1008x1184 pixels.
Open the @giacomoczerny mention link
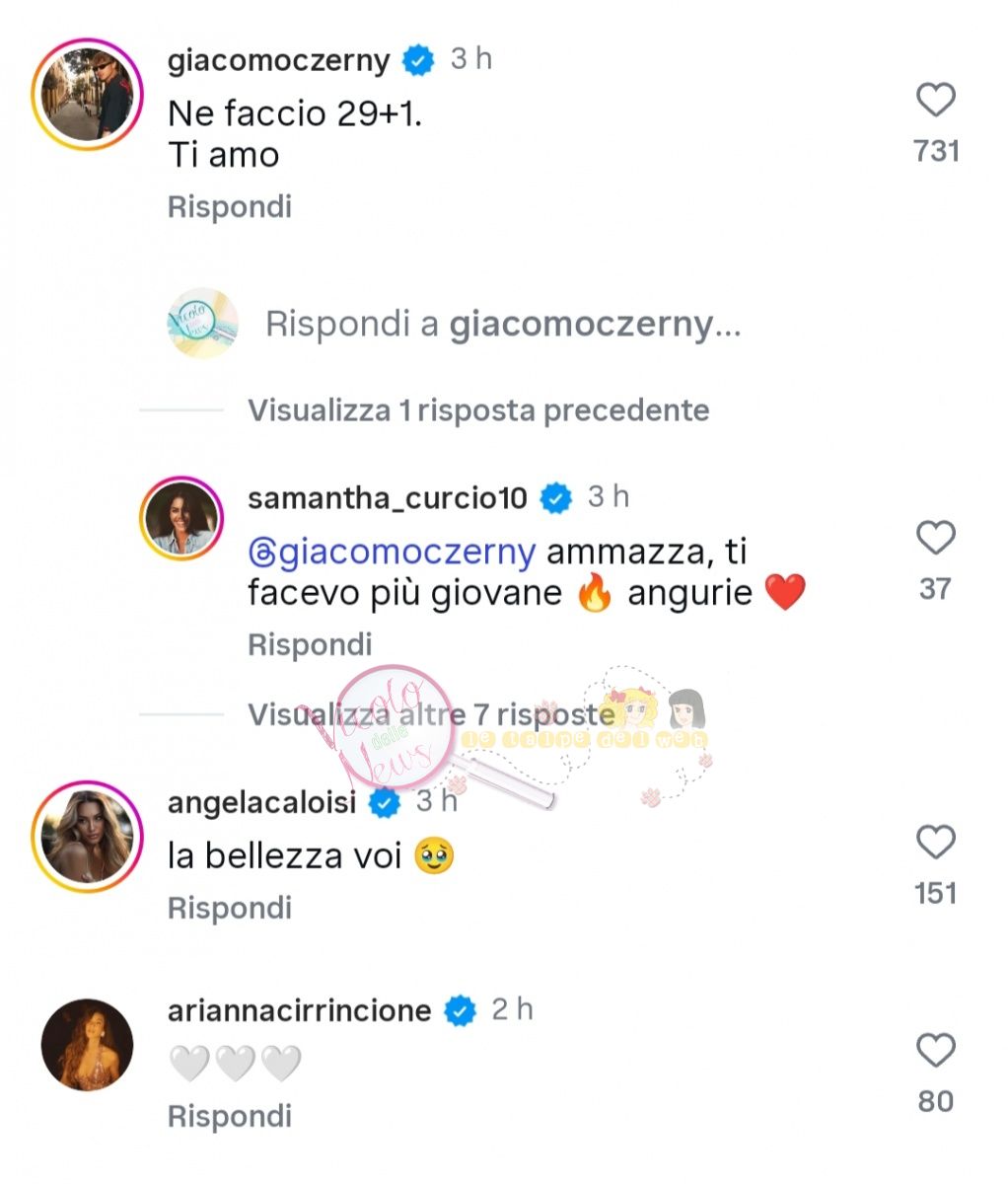click(x=393, y=552)
